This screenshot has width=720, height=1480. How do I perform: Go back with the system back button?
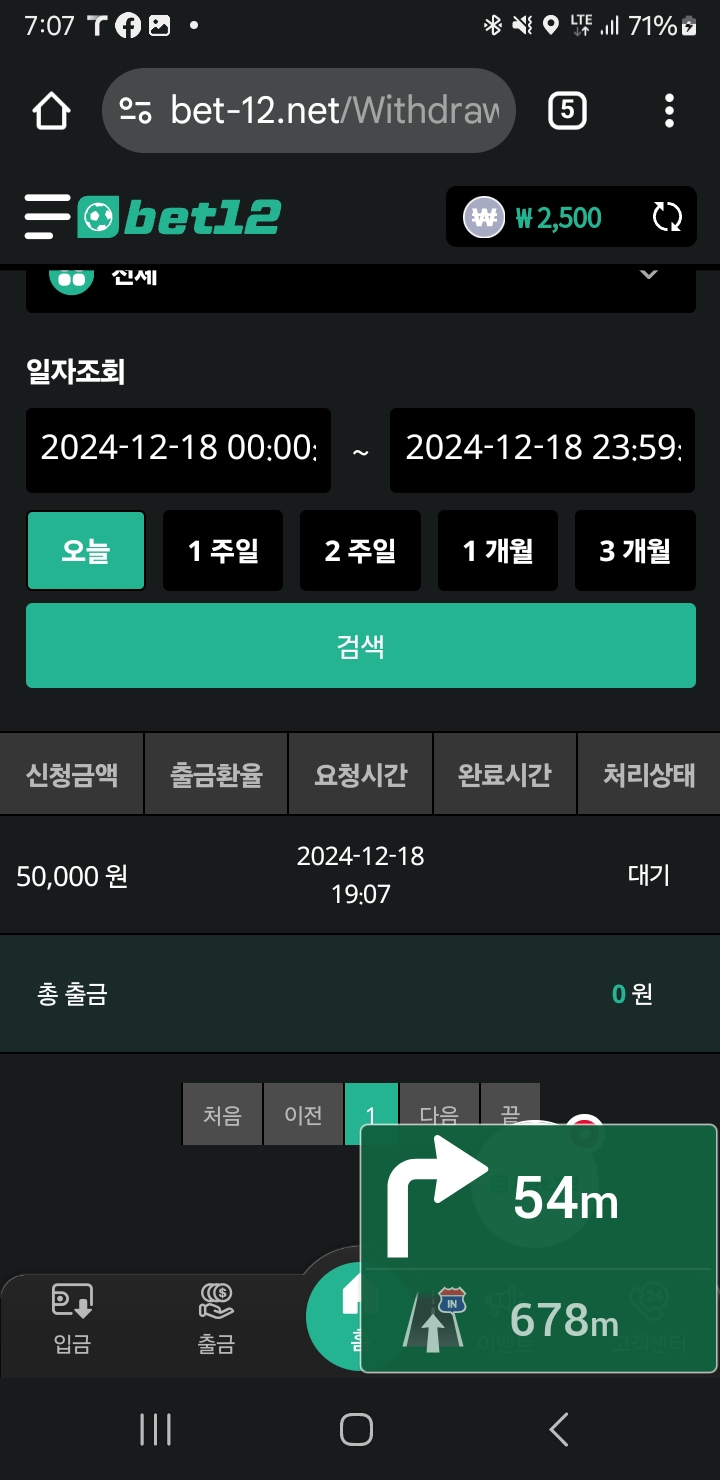point(559,1429)
